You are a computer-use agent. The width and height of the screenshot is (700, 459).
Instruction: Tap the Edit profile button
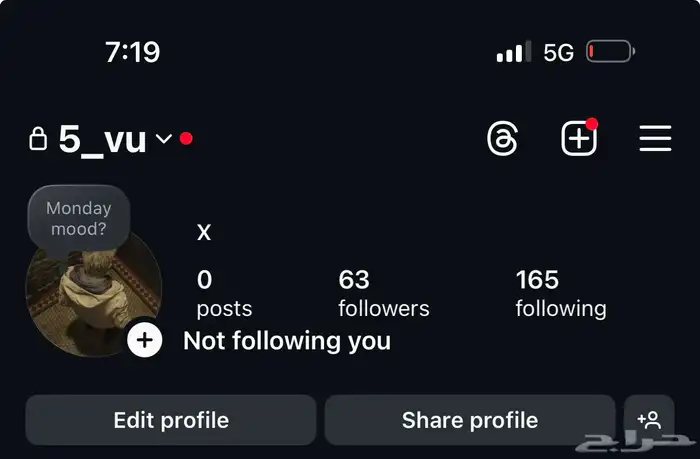click(x=171, y=420)
